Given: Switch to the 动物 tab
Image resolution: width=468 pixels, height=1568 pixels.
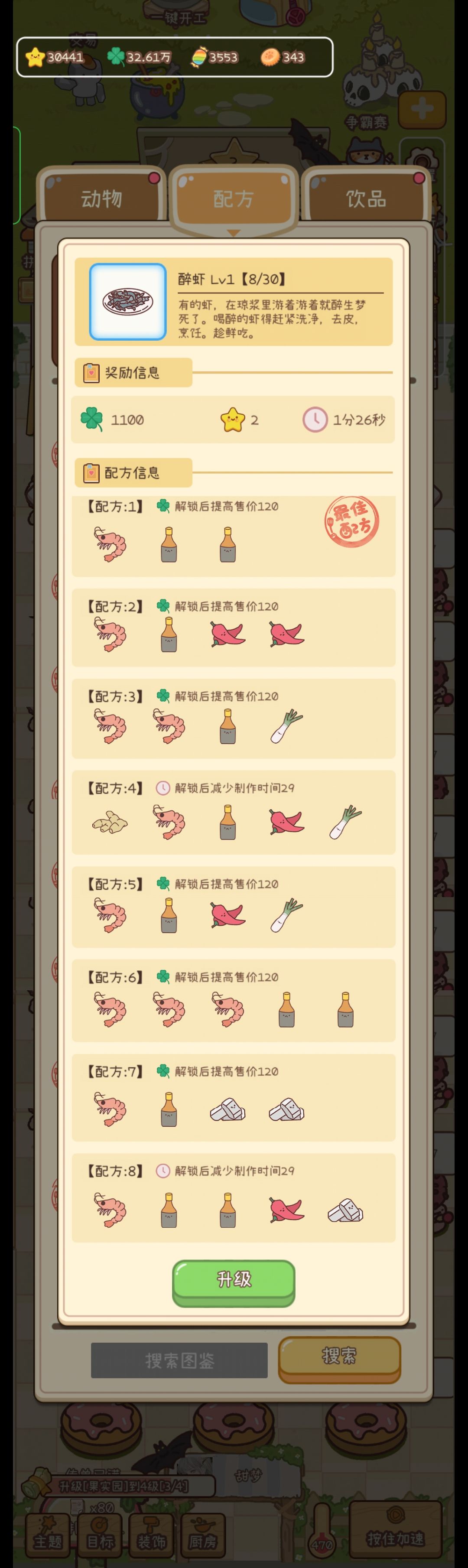Looking at the screenshot, I should coord(102,198).
